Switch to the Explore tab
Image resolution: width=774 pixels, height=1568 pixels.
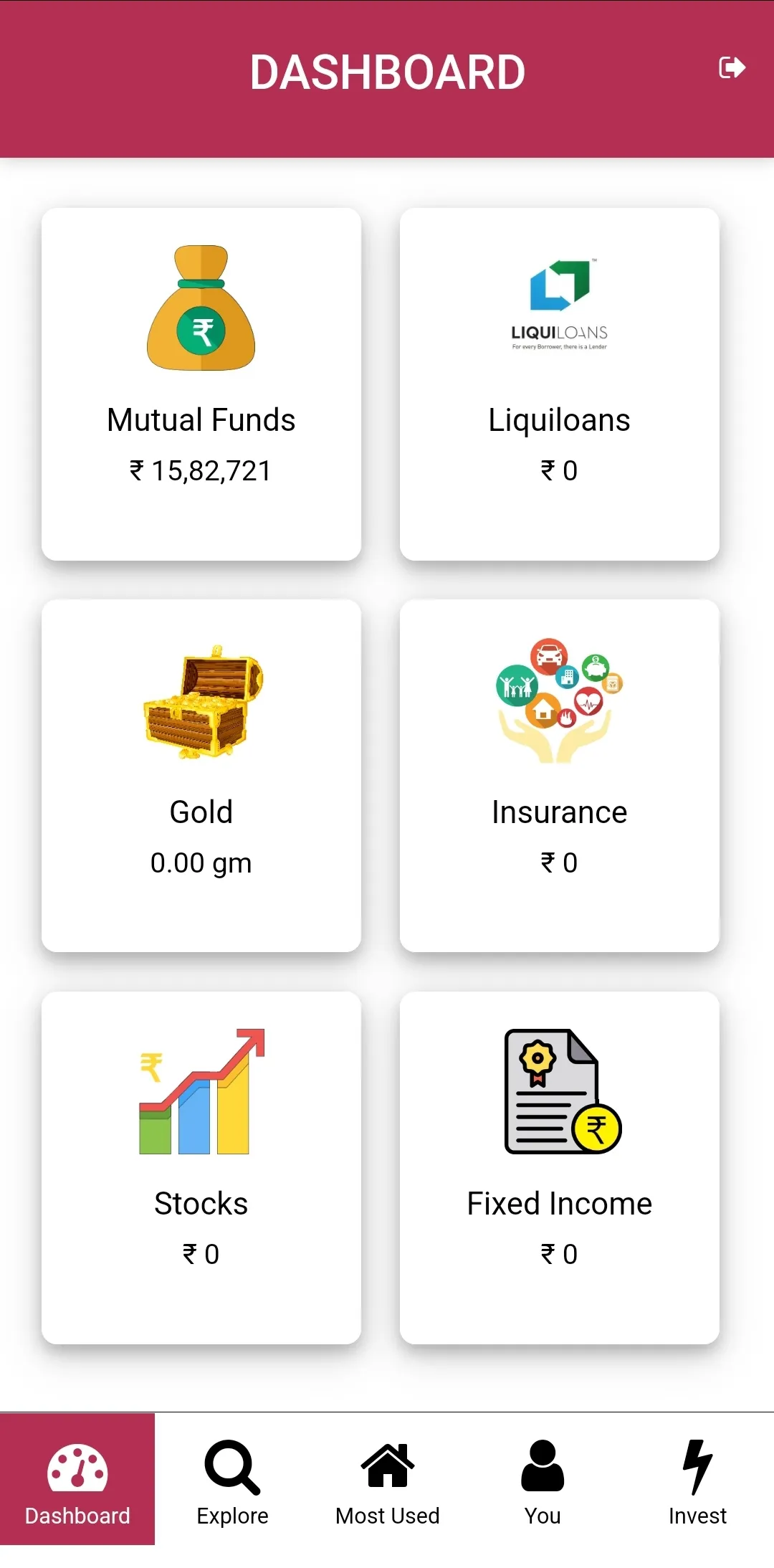[x=232, y=1480]
